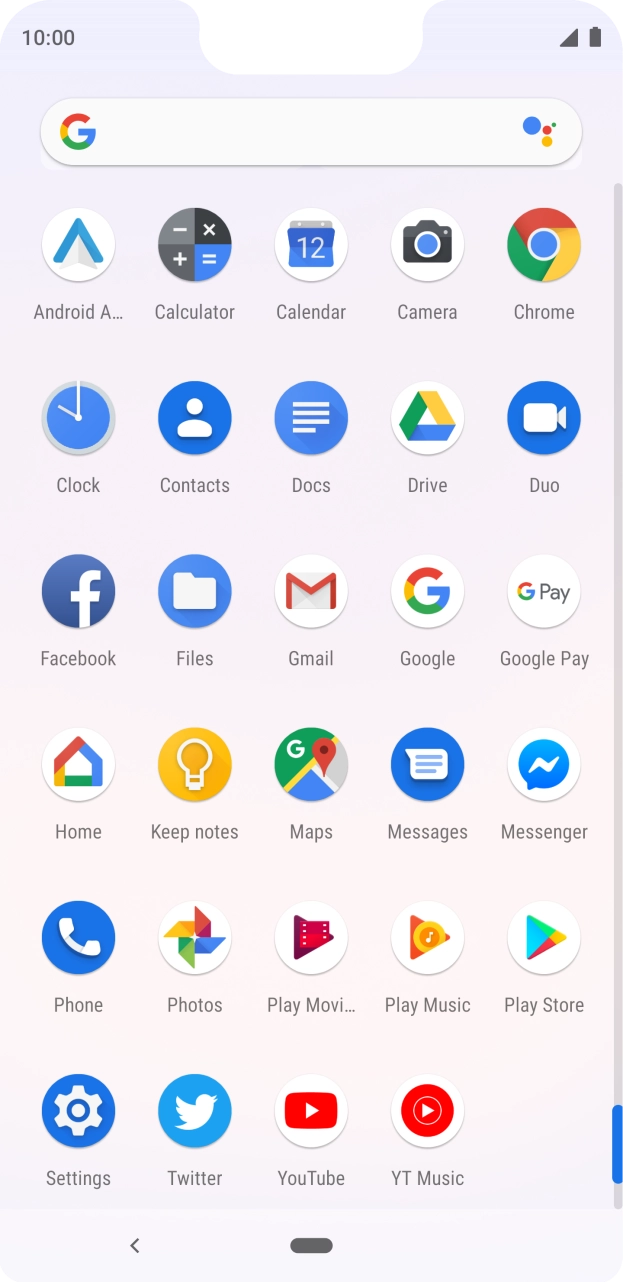This screenshot has height=1282, width=623.
Task: Open the Facebook app
Action: (x=78, y=591)
